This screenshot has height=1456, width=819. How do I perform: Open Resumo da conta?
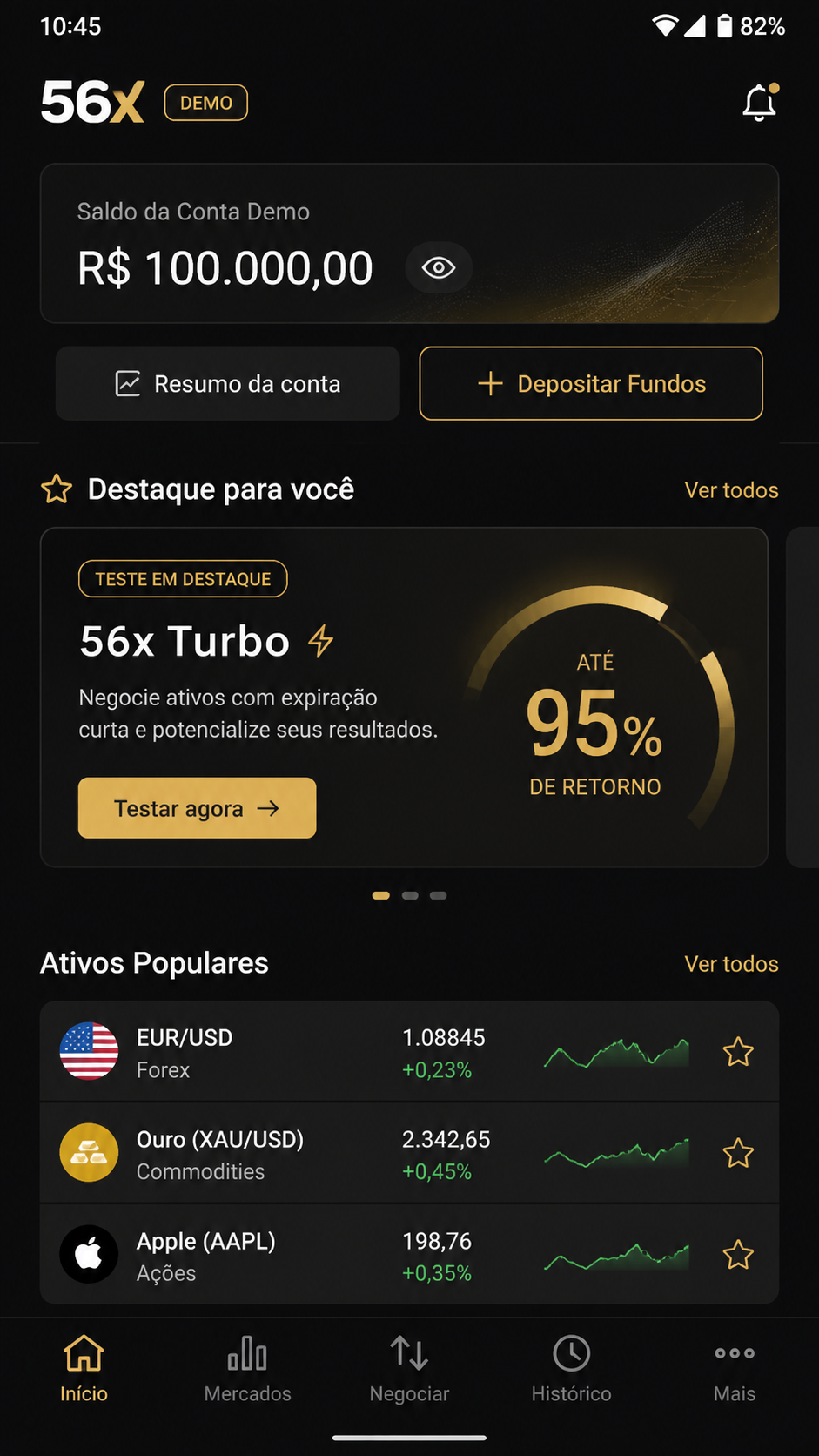point(228,384)
